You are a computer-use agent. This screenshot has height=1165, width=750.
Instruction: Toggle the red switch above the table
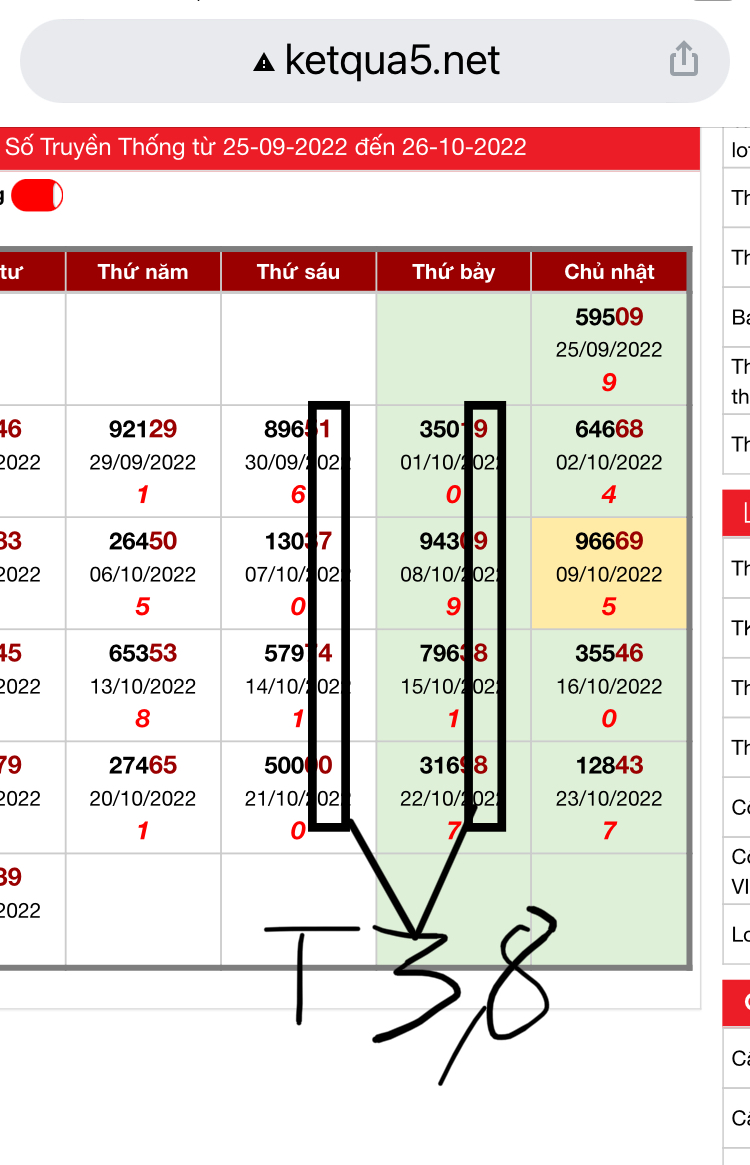38,195
